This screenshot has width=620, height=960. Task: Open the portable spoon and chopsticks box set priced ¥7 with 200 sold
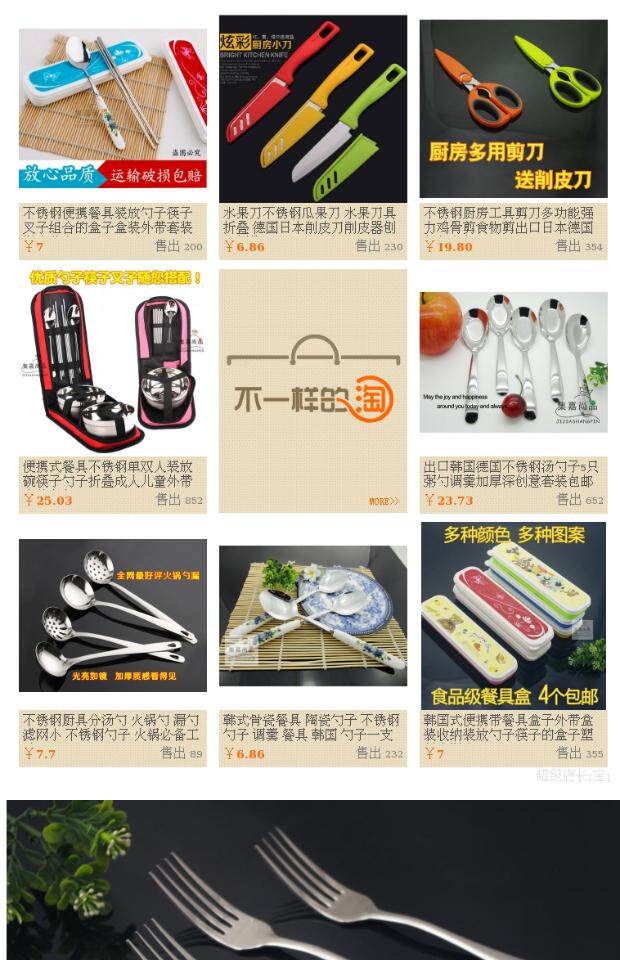point(112,108)
